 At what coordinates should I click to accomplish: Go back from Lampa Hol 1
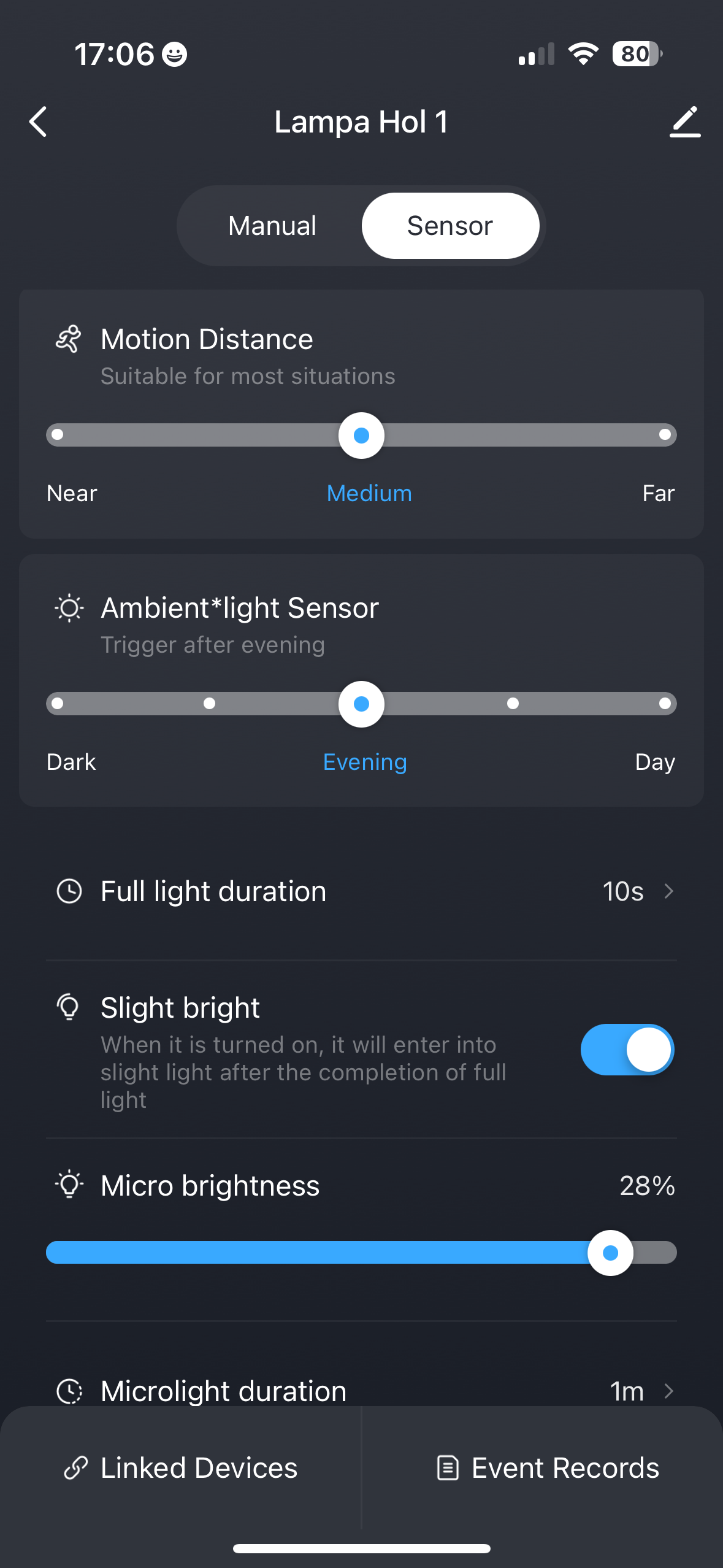(38, 121)
